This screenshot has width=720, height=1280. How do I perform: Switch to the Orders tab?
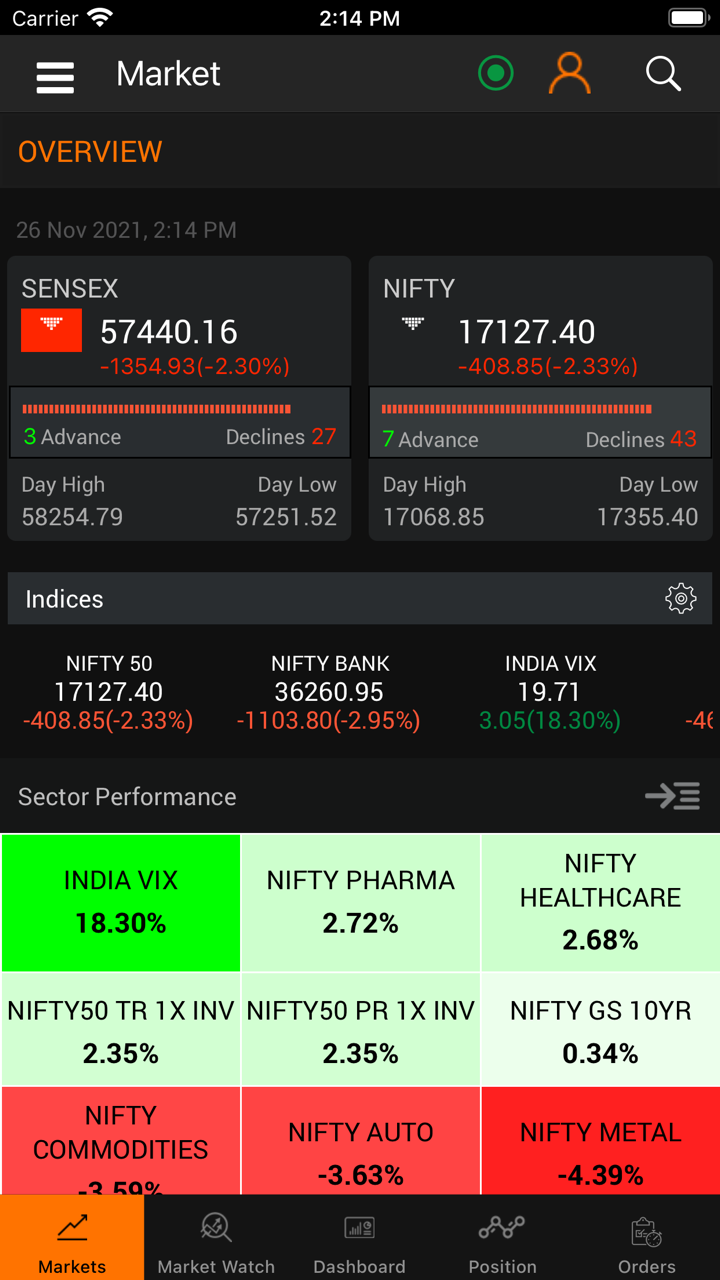(646, 1240)
